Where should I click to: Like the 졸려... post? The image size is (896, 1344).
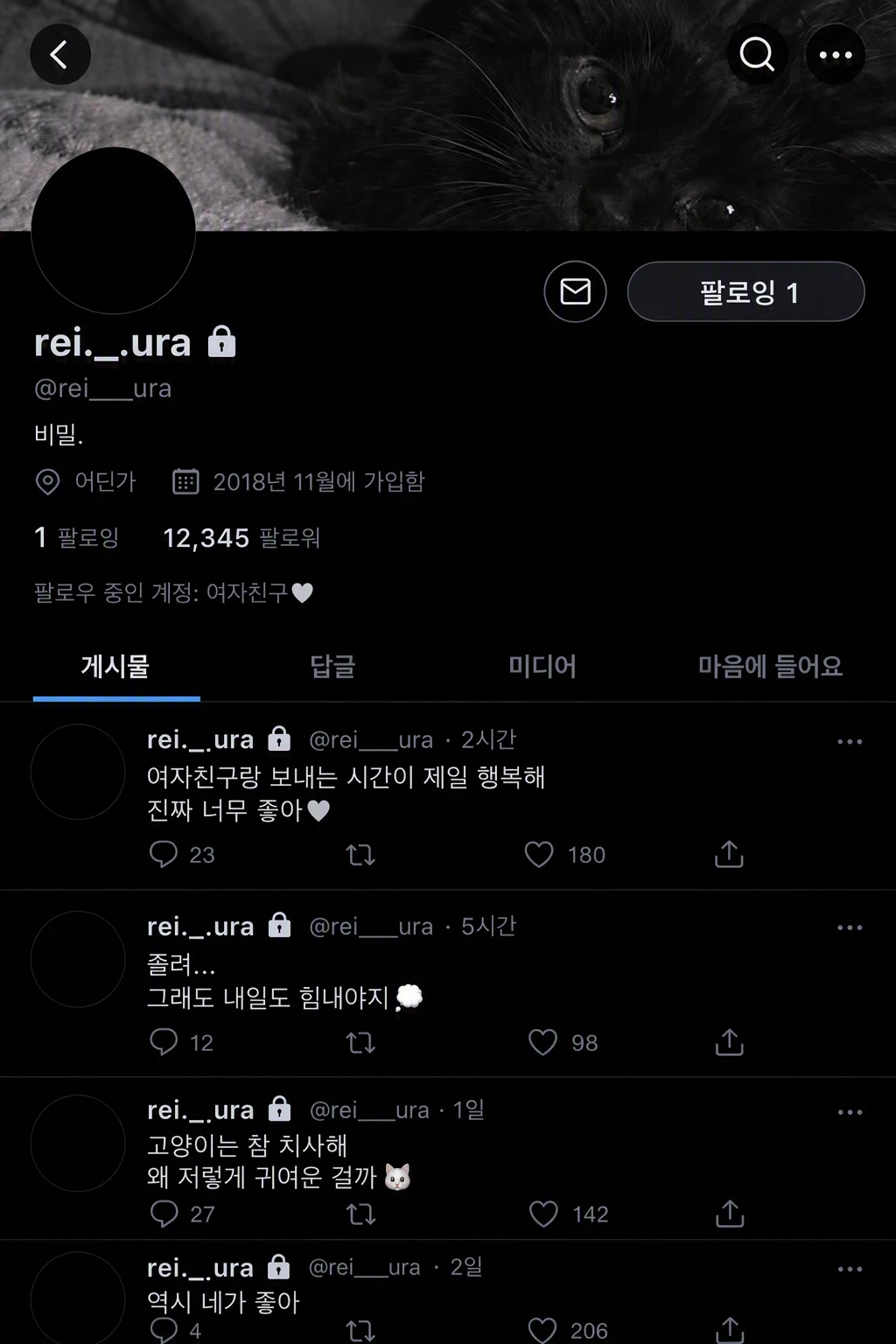point(542,1042)
